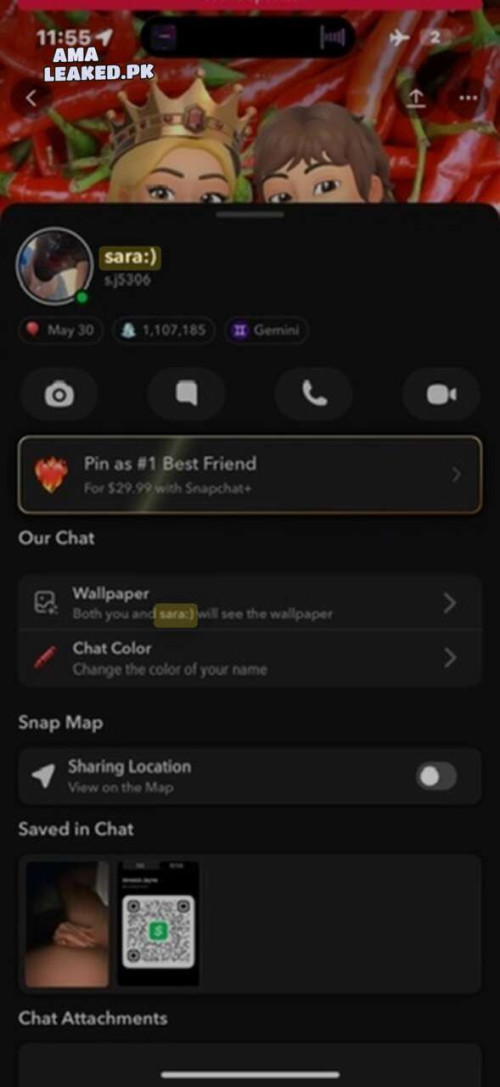View the 1,107,185 Snap score chip

164,331
